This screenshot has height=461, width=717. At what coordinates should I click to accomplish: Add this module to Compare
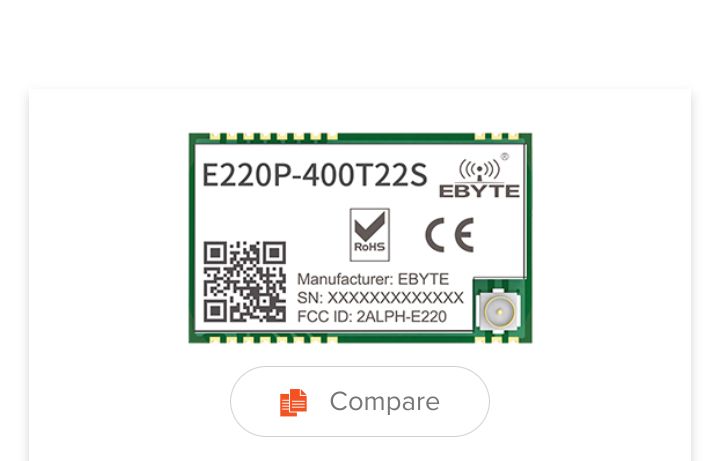(x=360, y=401)
